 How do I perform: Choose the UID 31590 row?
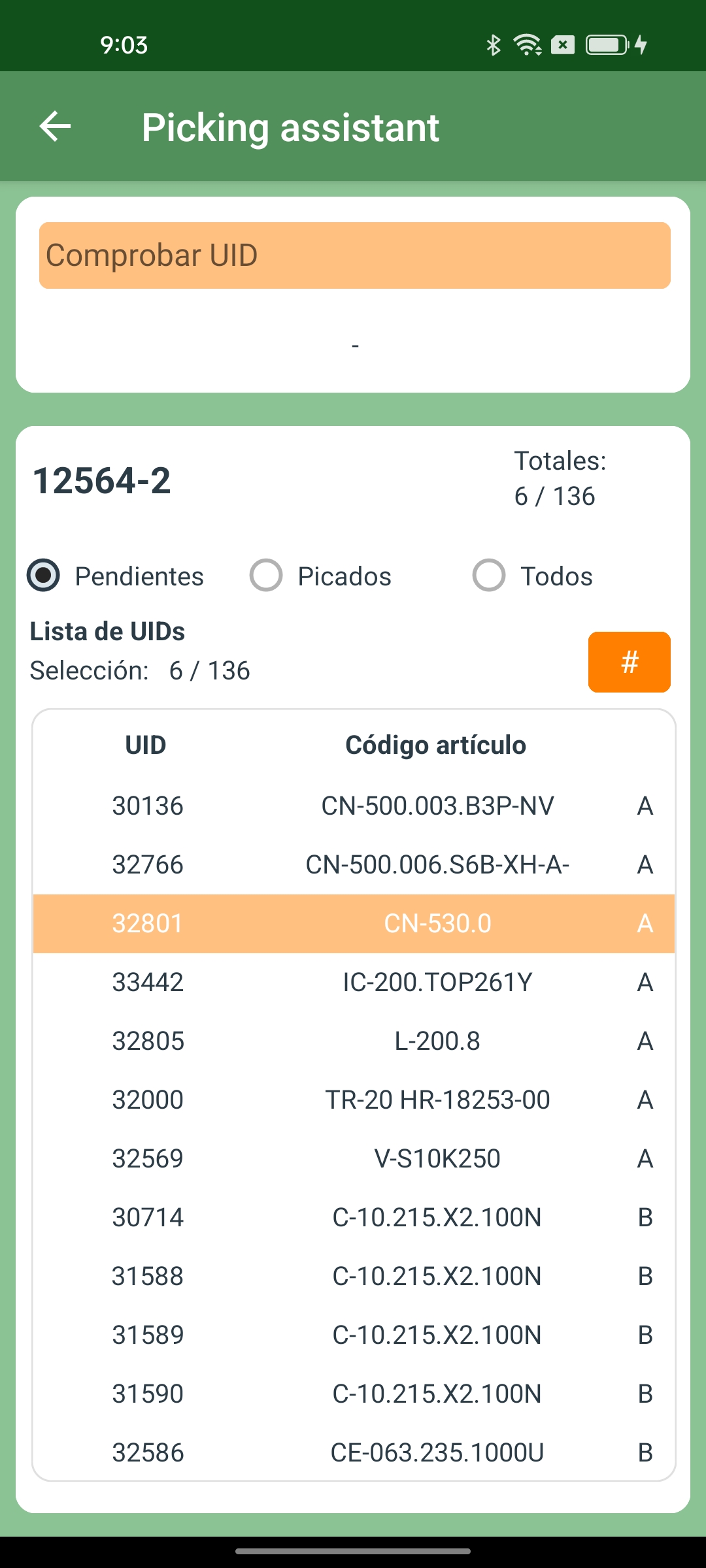click(353, 1394)
